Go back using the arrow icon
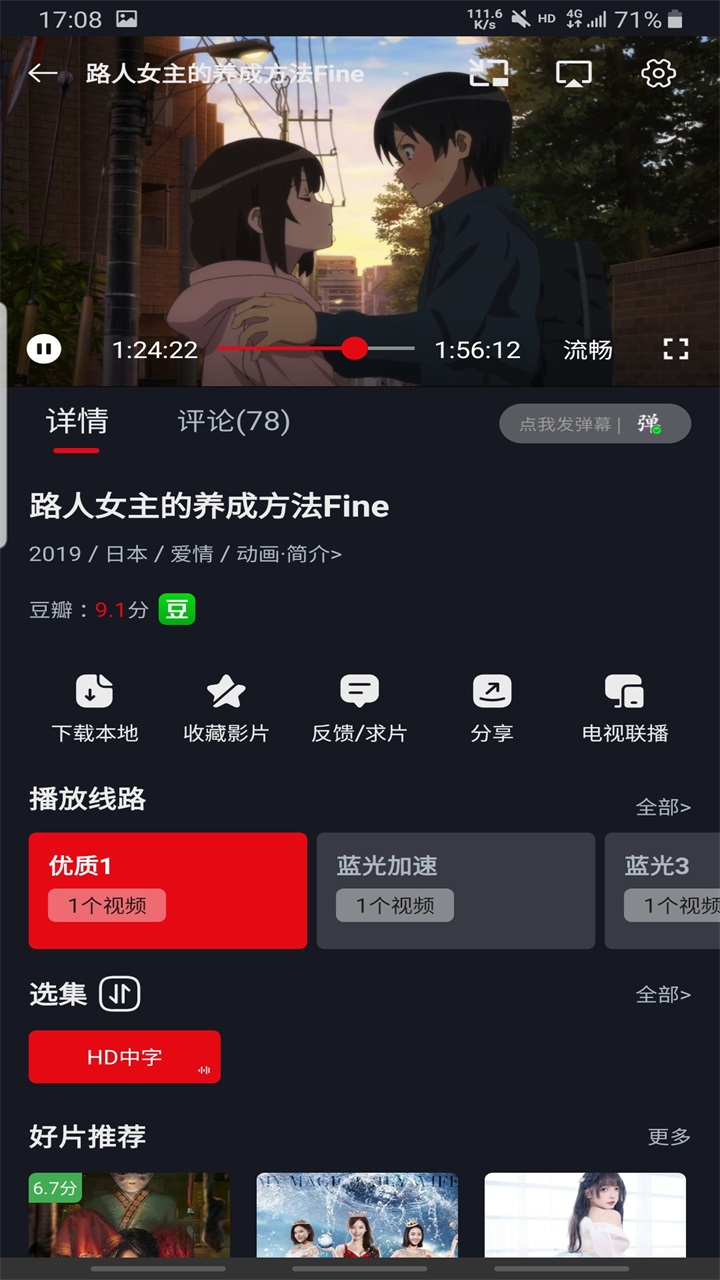The image size is (720, 1280). (x=42, y=73)
